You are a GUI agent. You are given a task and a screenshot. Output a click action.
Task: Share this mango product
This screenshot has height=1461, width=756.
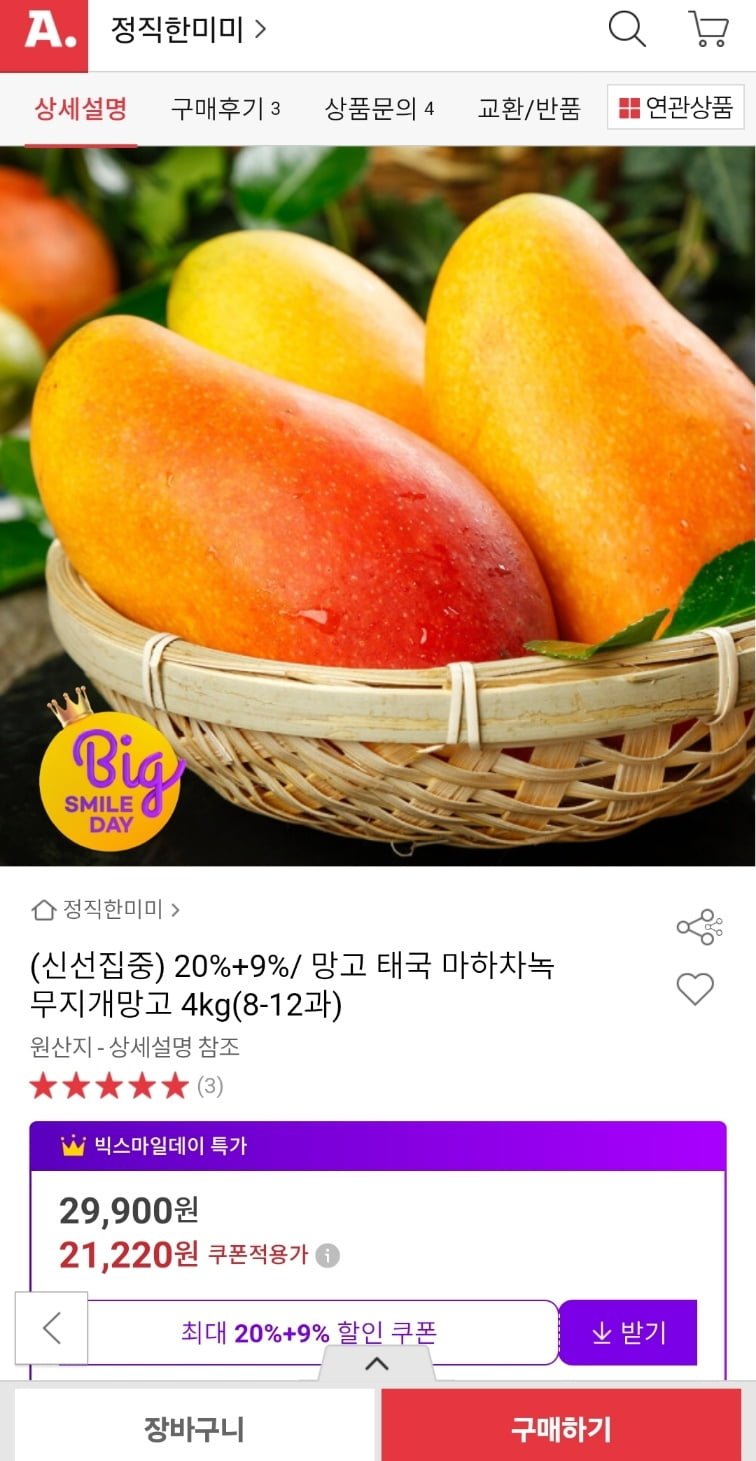(698, 927)
